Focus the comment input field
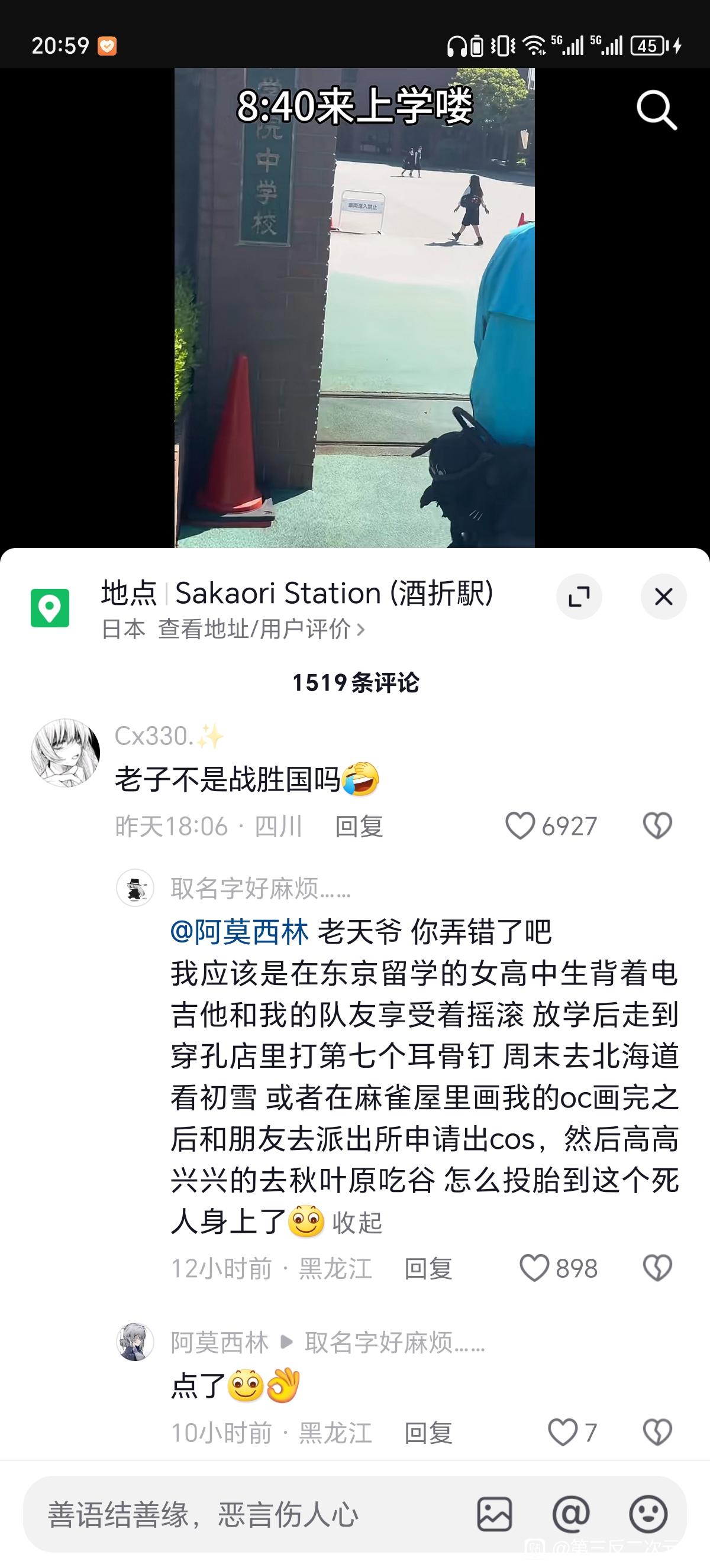This screenshot has width=710, height=1568. (244, 1514)
